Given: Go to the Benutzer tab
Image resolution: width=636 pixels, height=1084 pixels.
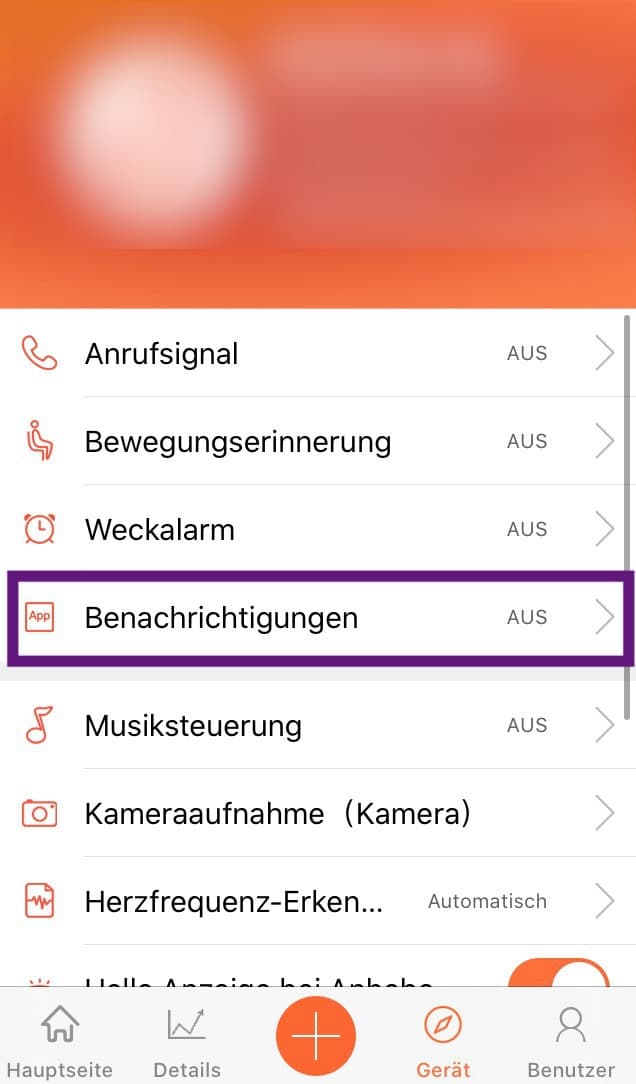Looking at the screenshot, I should pos(571,1040).
